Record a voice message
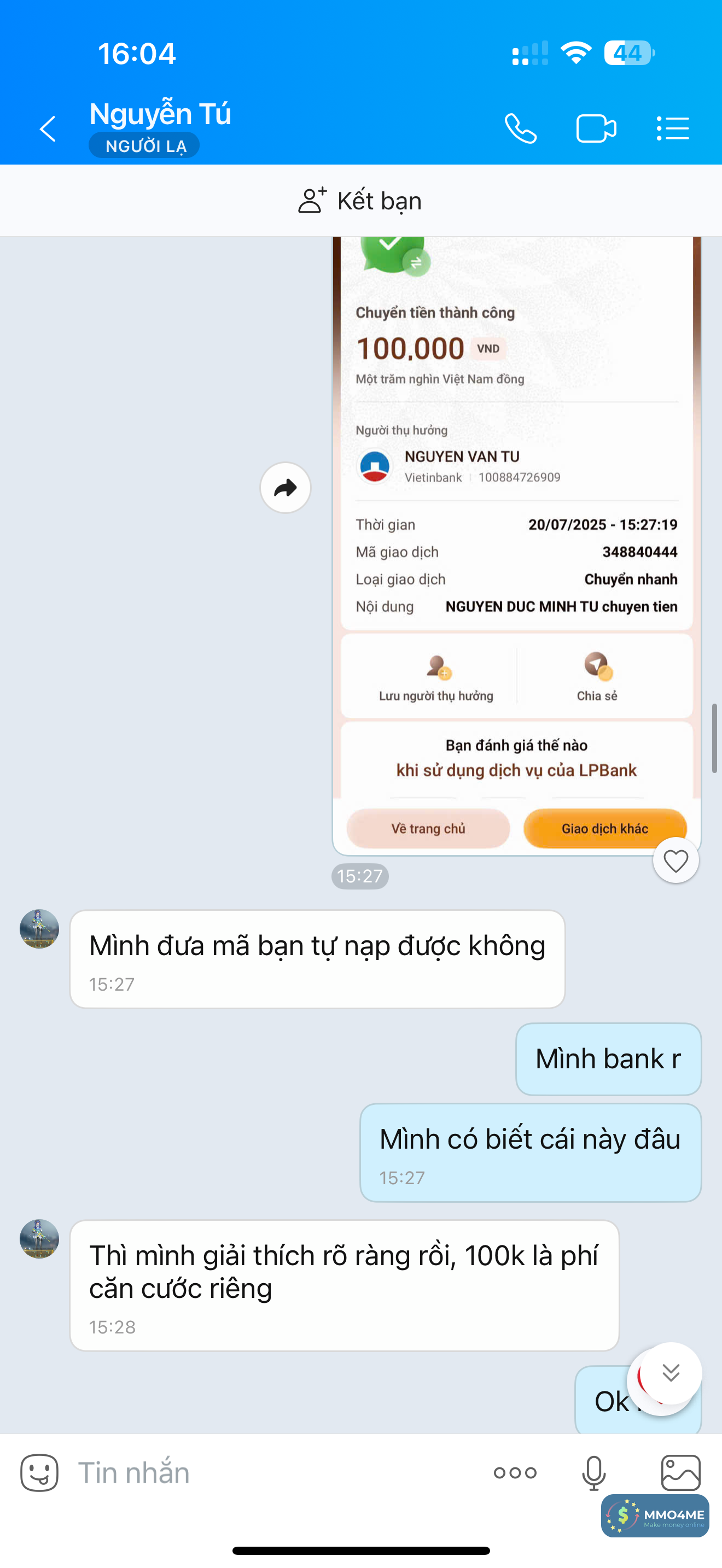 click(x=593, y=1473)
